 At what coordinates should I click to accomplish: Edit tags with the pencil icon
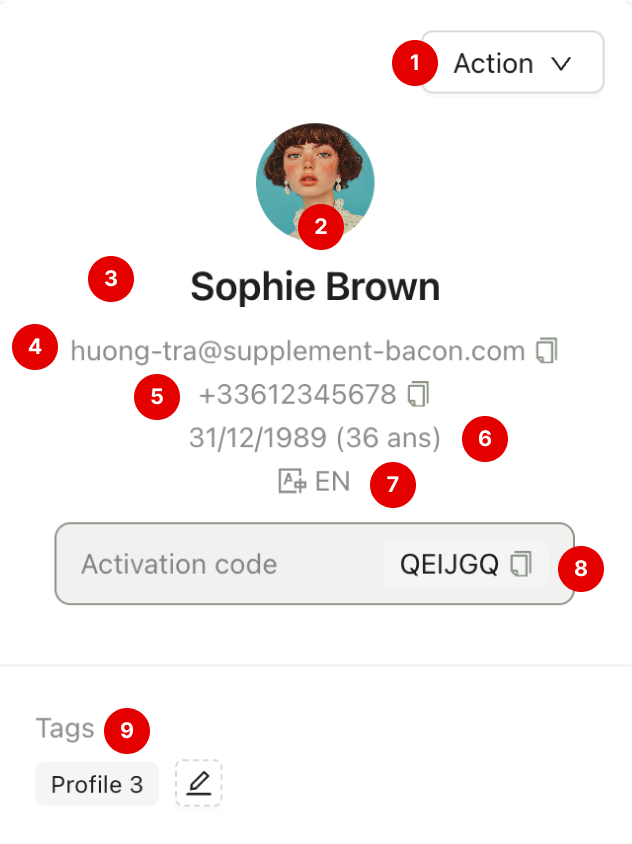coord(198,784)
